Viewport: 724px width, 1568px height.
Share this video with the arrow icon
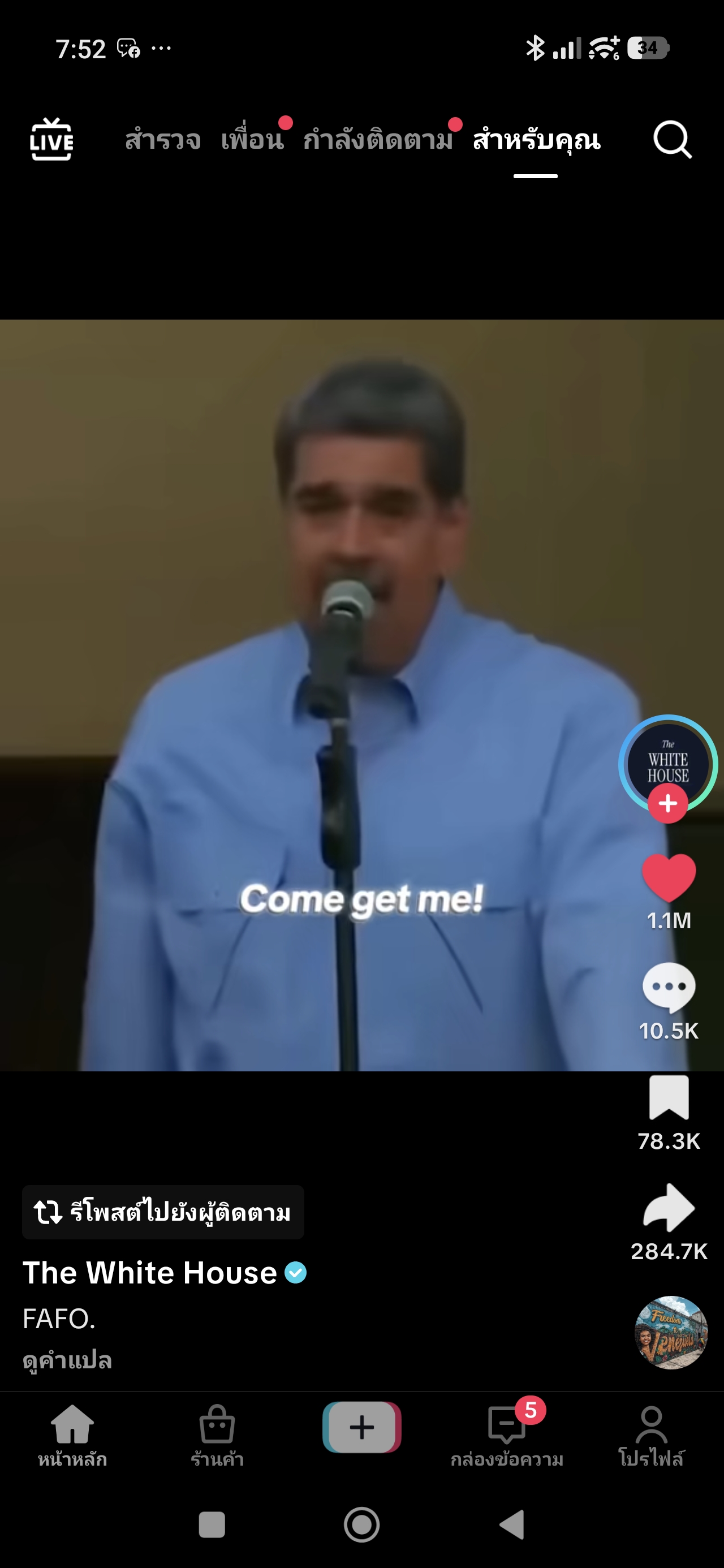pos(669,1208)
